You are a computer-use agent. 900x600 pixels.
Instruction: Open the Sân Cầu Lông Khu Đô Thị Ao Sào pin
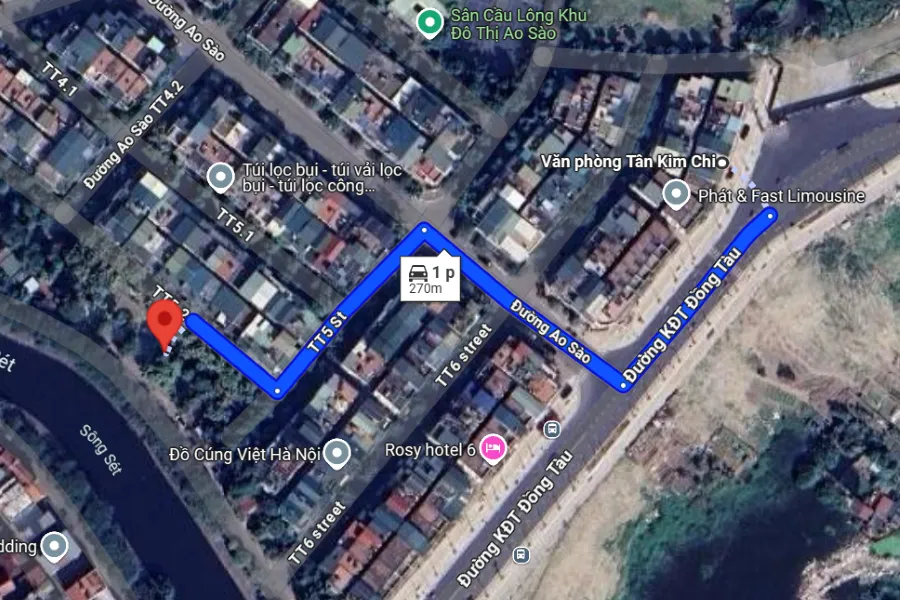(x=430, y=20)
